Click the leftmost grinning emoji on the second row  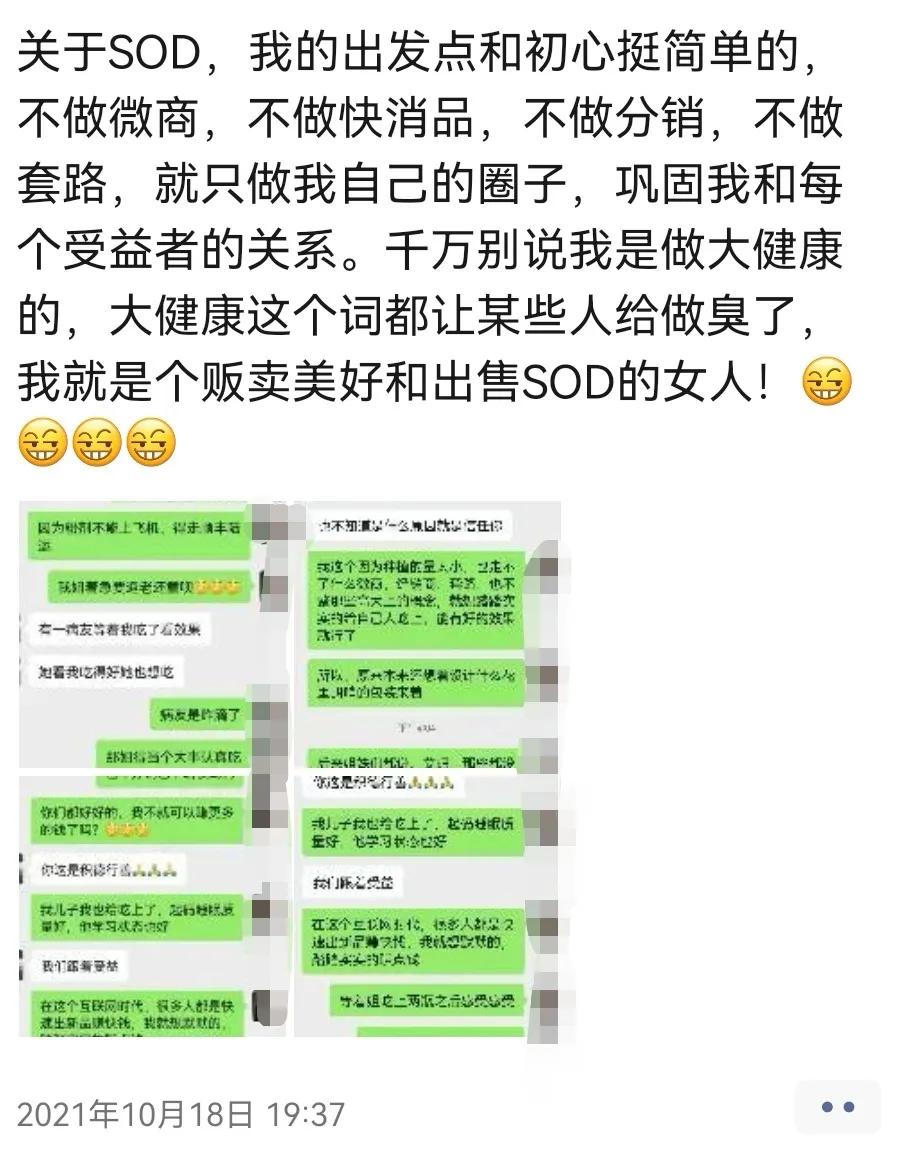click(42, 441)
